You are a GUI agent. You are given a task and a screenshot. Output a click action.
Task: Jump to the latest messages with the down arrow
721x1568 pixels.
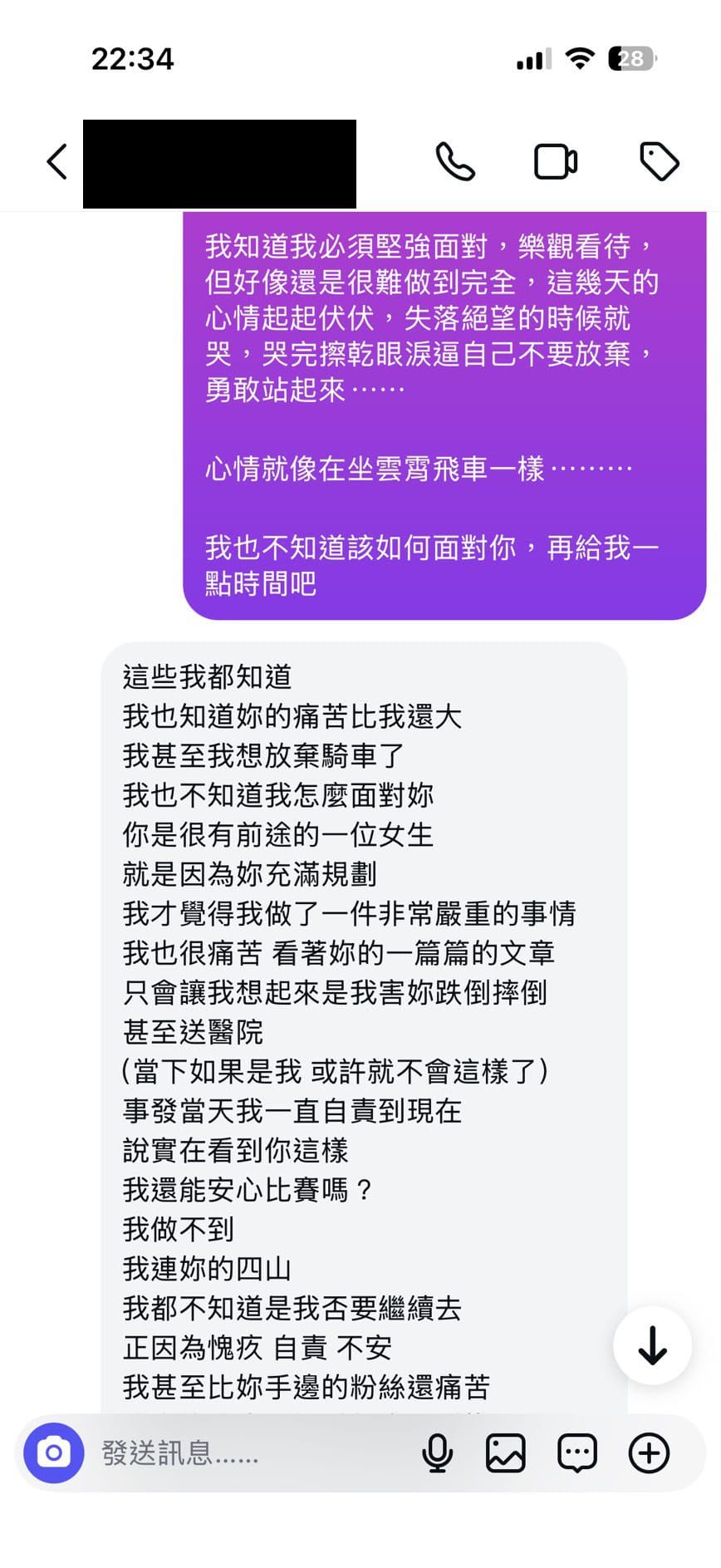[652, 1346]
